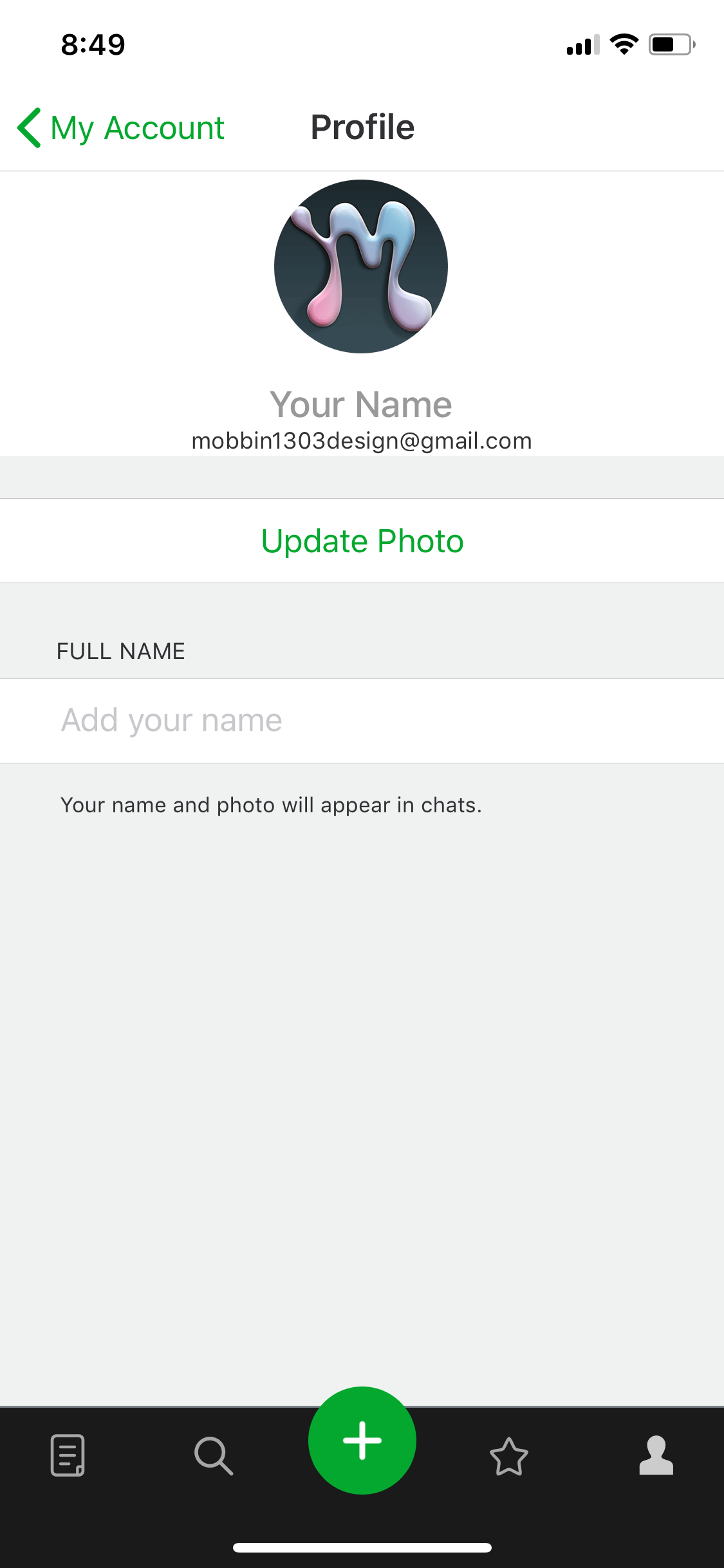724x1568 pixels.
Task: Create a new note with the plus button
Action: [362, 1441]
